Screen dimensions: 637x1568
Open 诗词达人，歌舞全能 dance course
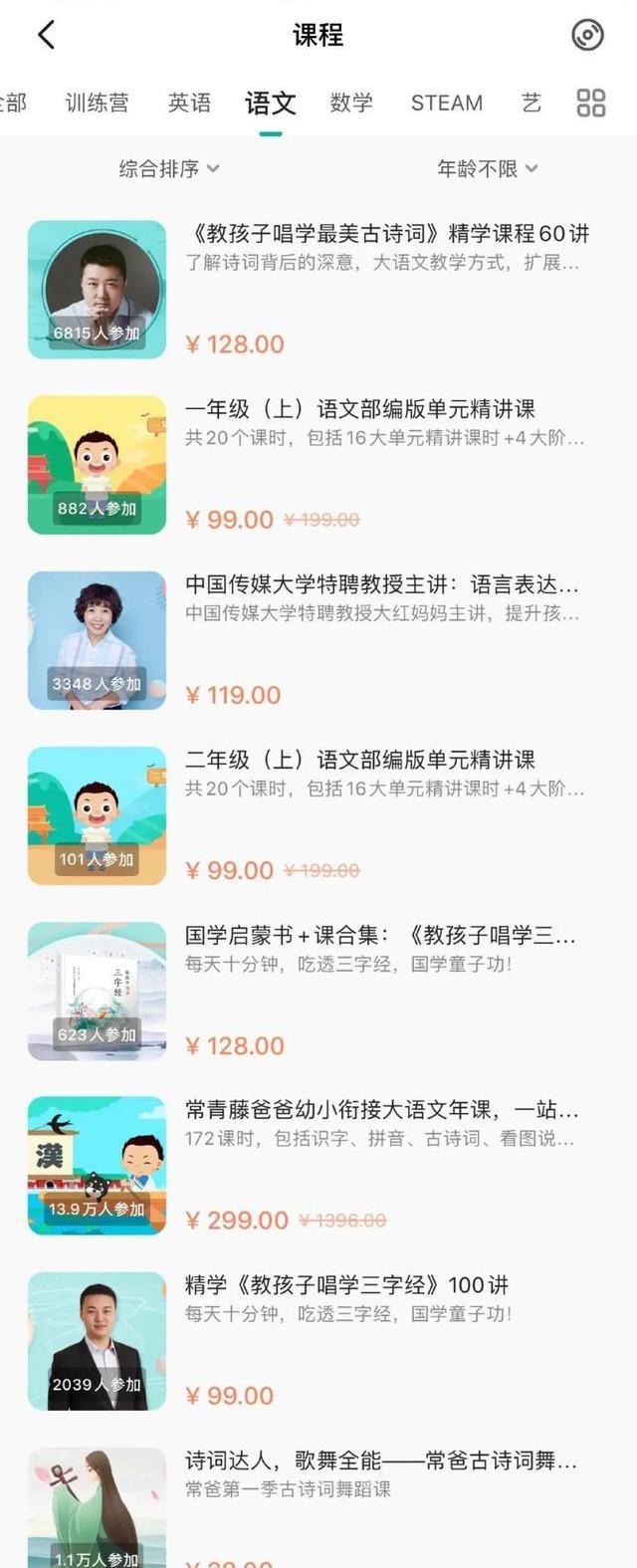pos(380,1460)
